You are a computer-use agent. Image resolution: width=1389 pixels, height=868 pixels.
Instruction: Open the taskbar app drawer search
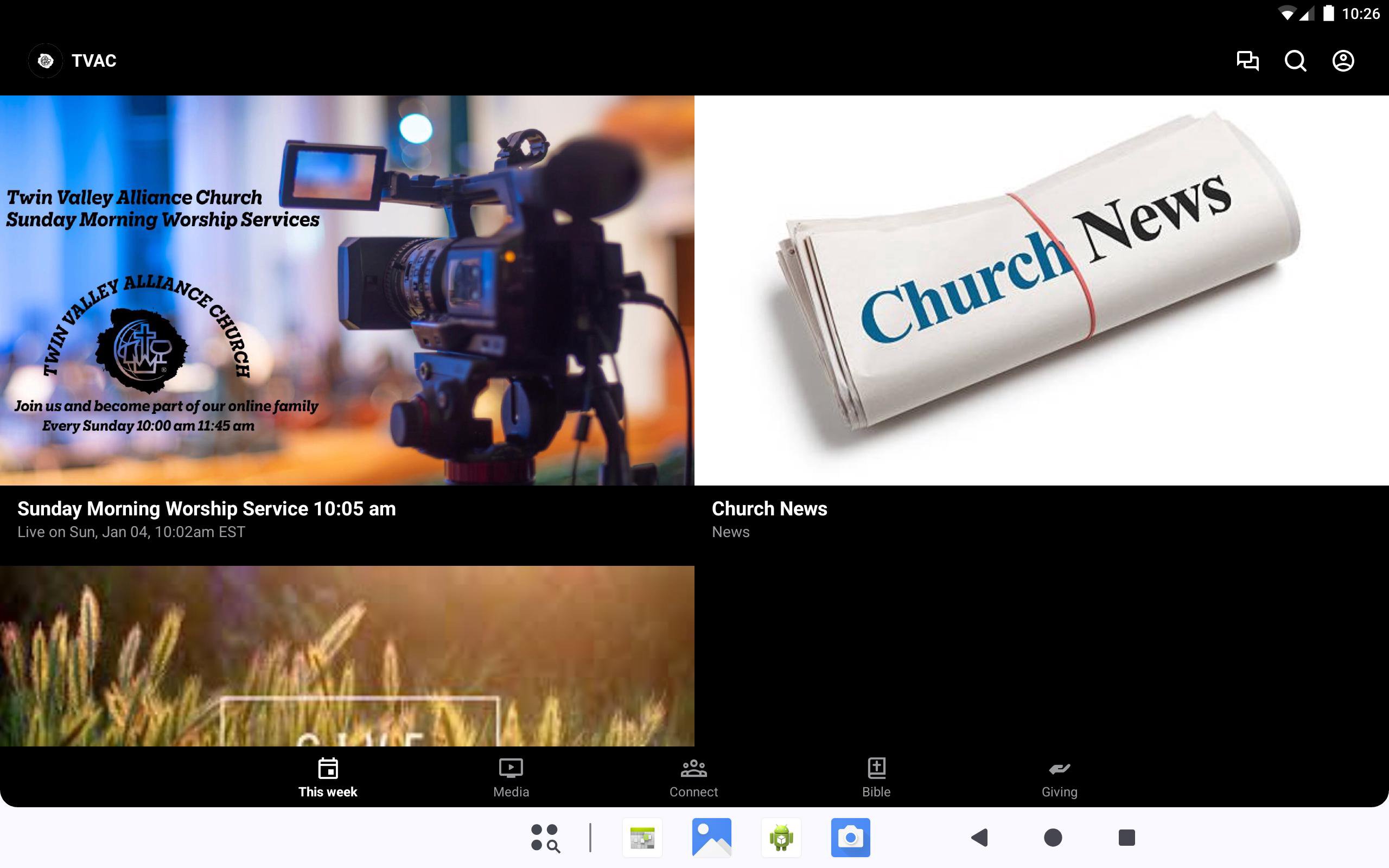(x=545, y=838)
